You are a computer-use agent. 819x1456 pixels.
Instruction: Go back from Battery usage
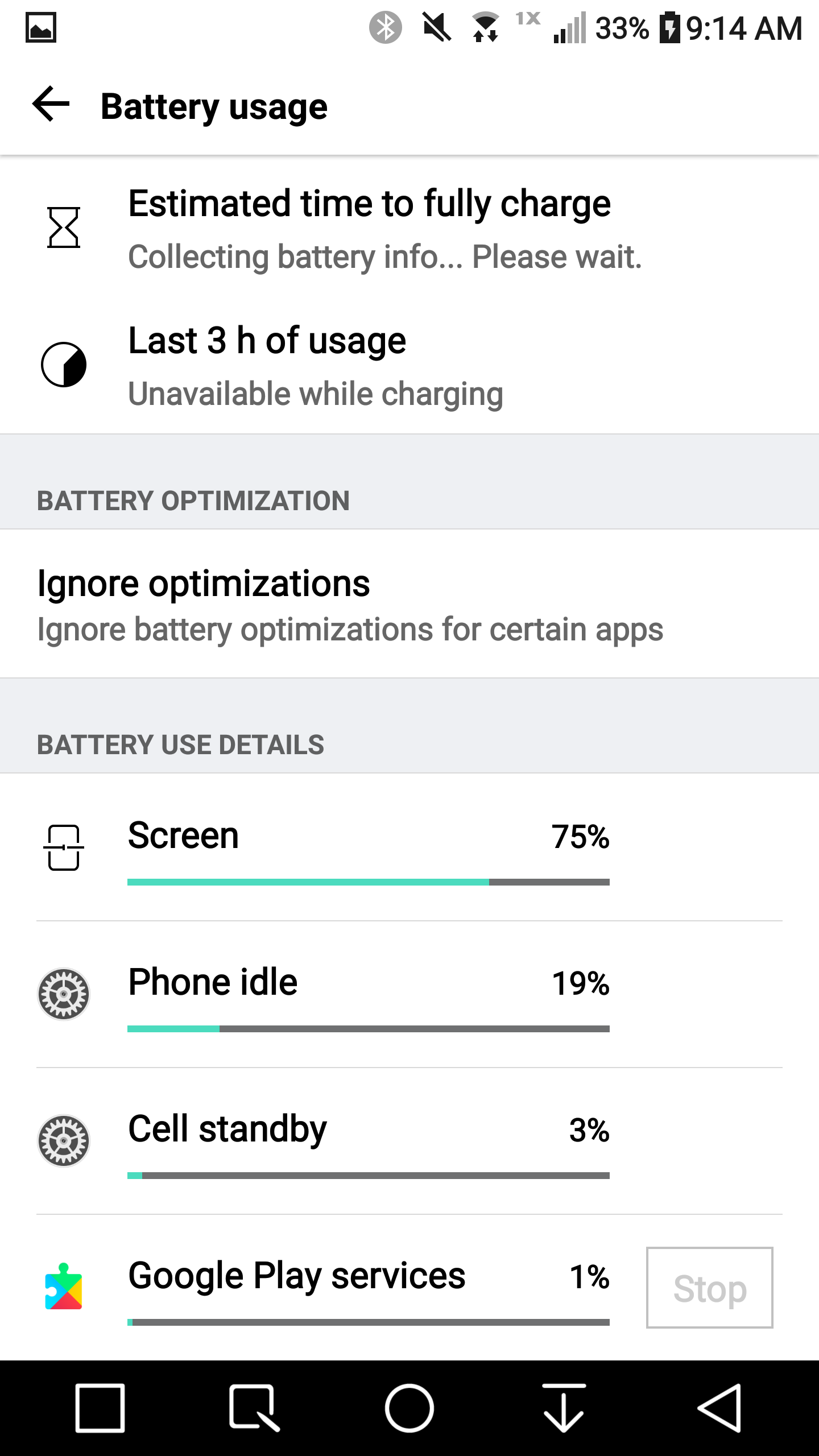click(x=51, y=105)
